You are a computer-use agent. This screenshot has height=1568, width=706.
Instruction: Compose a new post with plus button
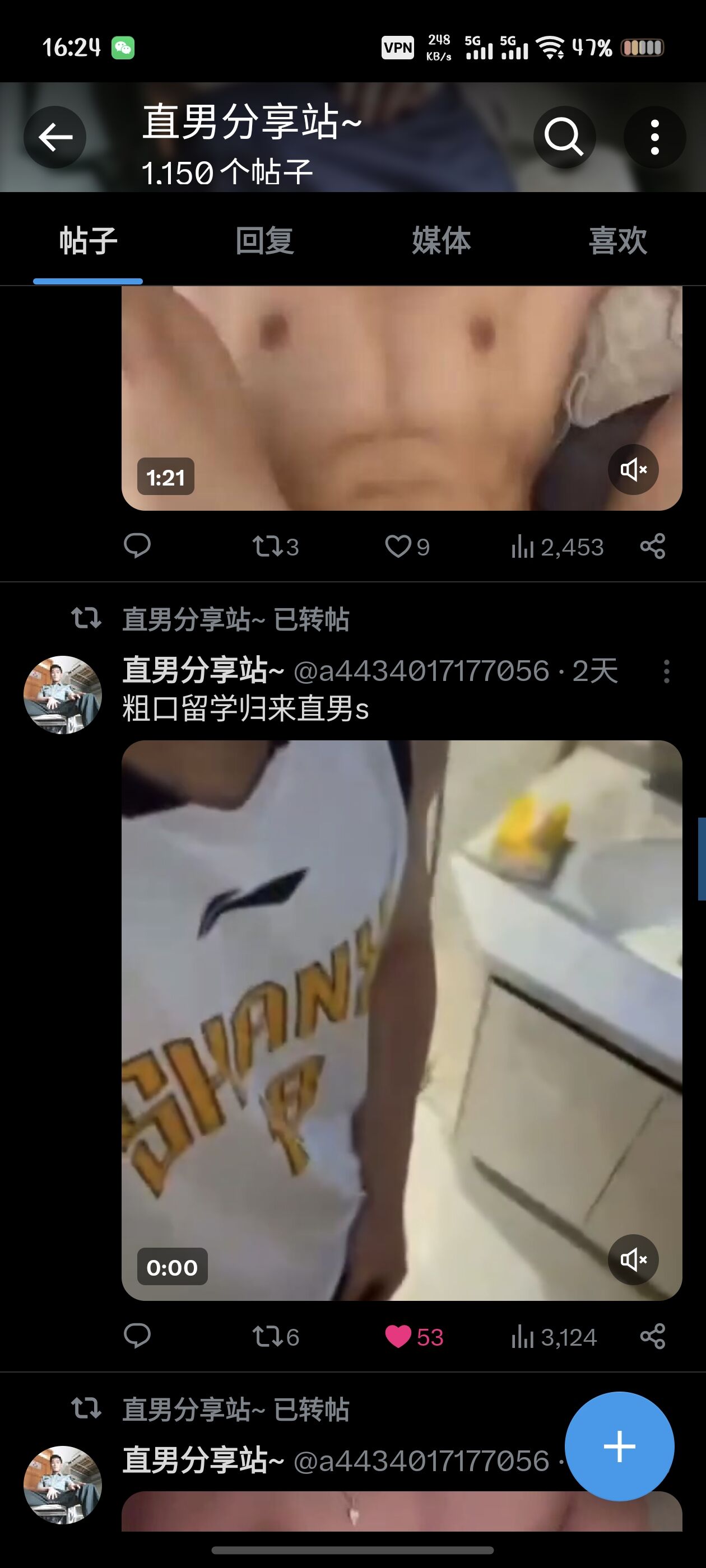[619, 1446]
